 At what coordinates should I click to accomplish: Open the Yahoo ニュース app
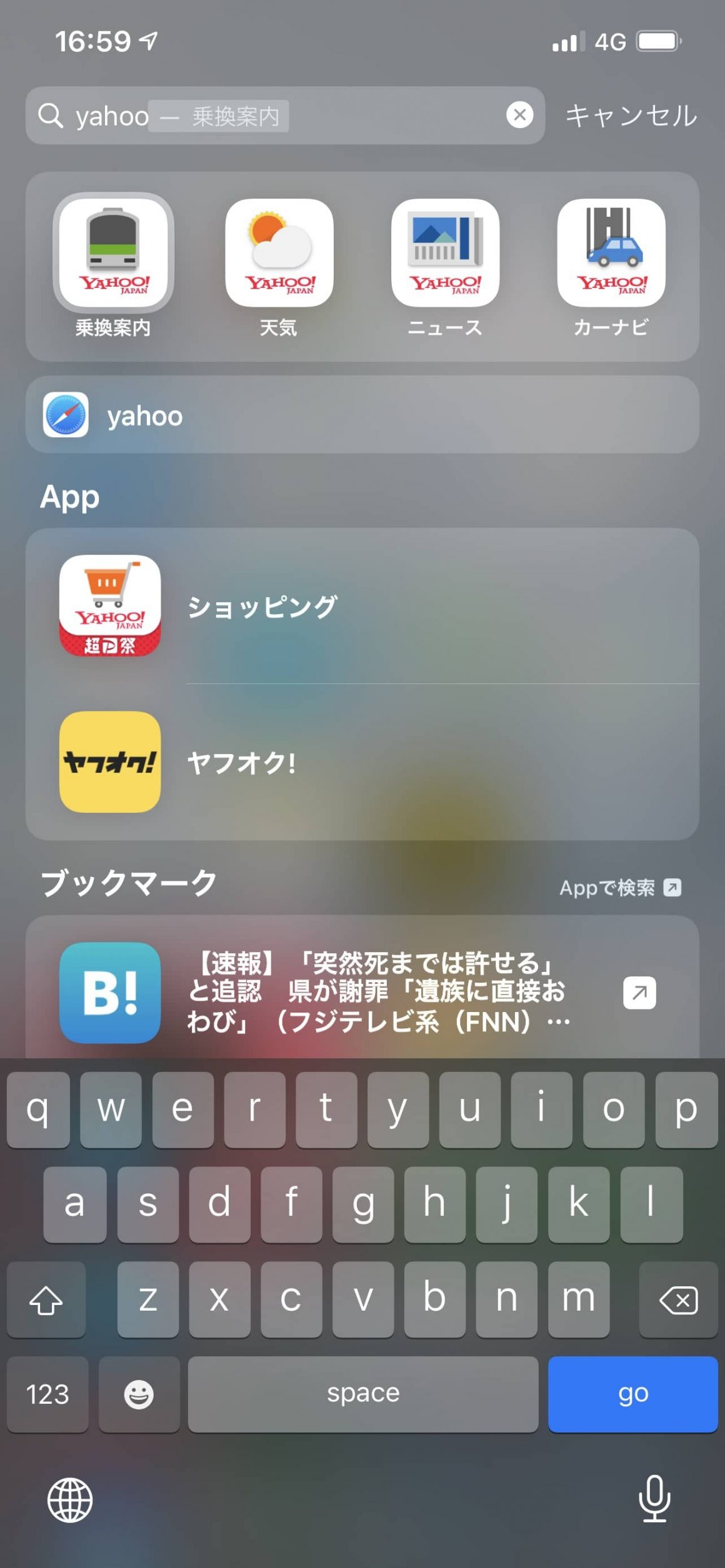(x=445, y=254)
